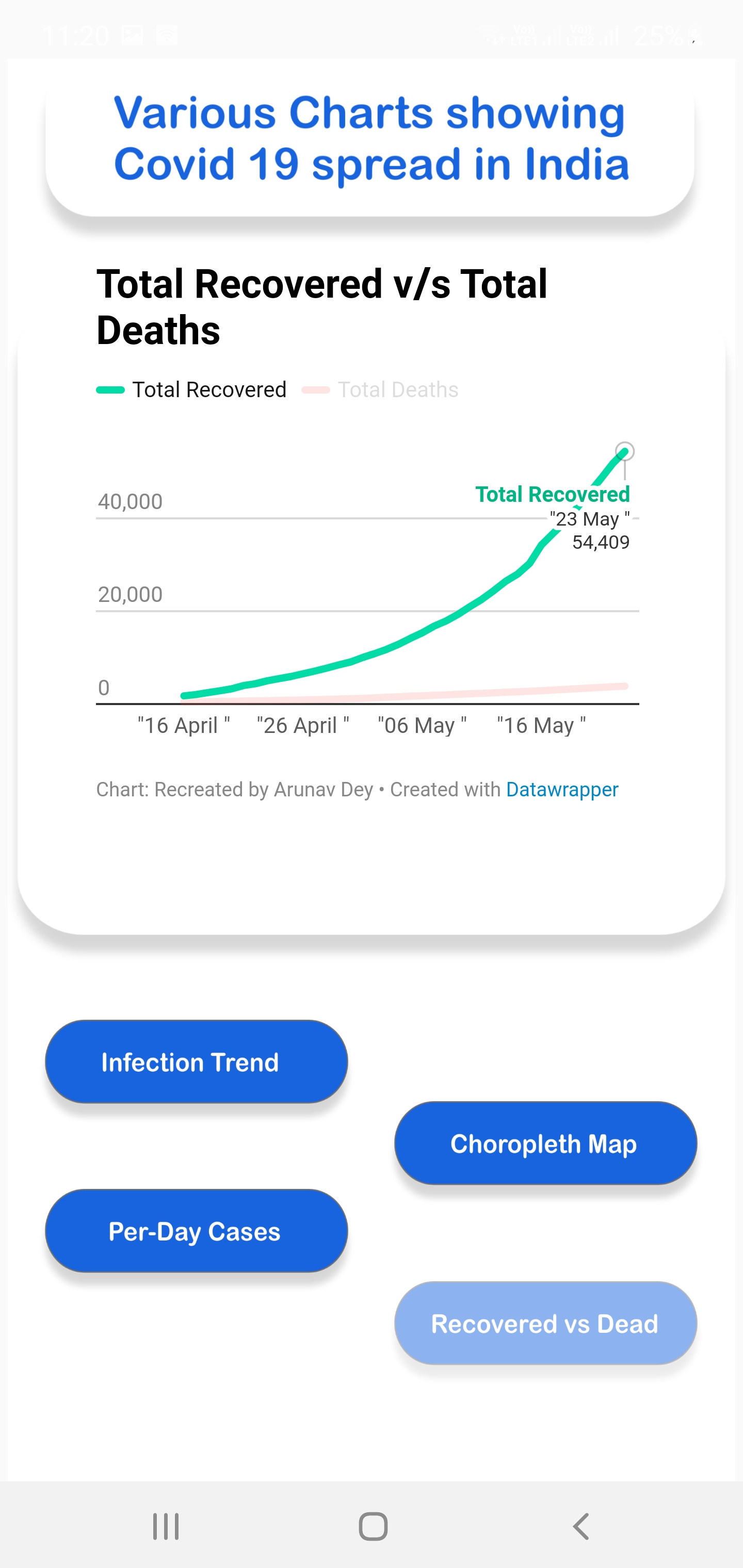Select the Recovered vs Dead option
This screenshot has width=743, height=1568.
click(x=544, y=1324)
